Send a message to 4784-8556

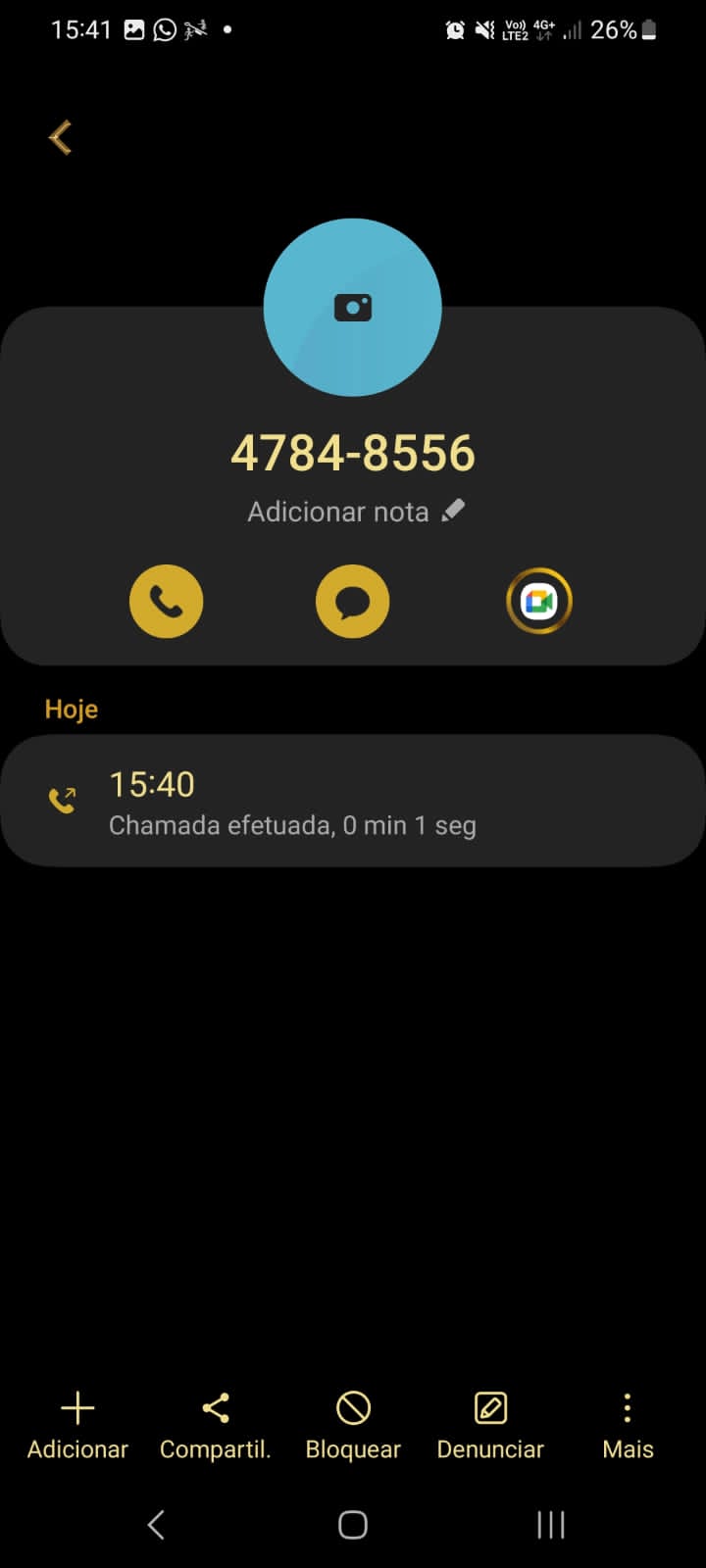tap(353, 601)
